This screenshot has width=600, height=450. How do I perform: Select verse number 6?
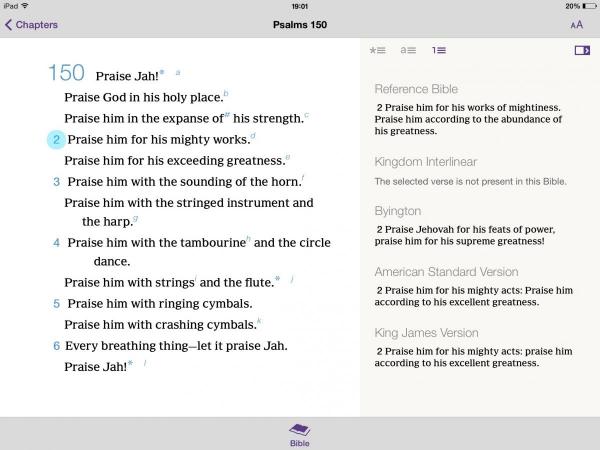tap(56, 346)
